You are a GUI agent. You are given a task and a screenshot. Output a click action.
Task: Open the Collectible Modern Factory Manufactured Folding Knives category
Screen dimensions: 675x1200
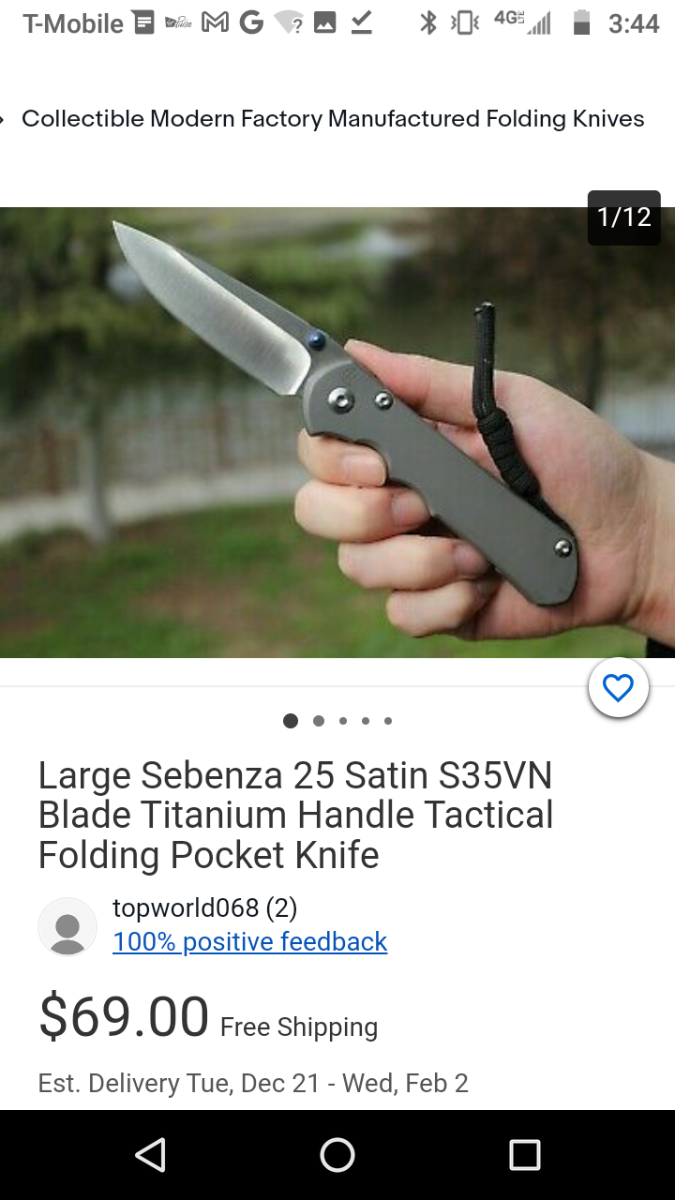[x=333, y=119]
